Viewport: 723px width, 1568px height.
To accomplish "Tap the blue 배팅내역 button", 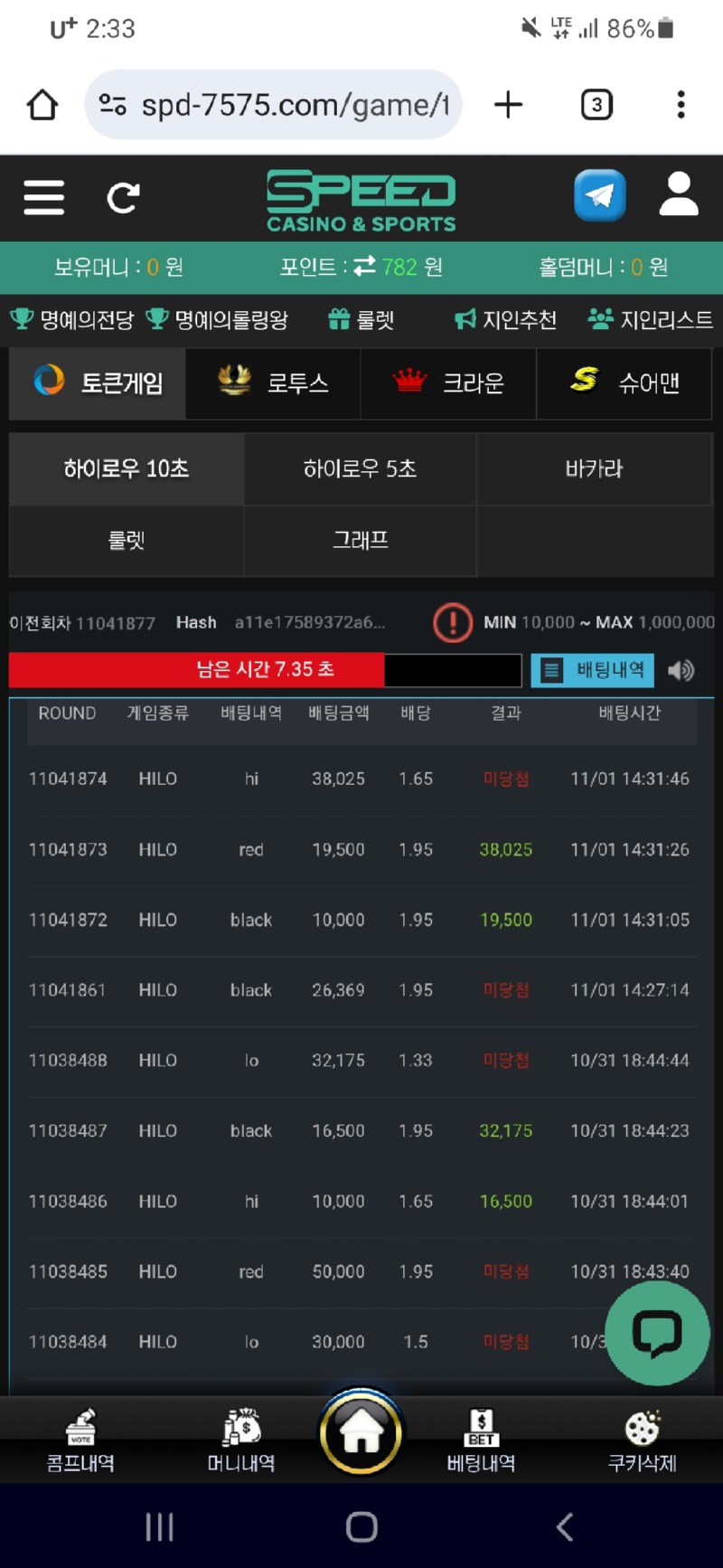I will (x=592, y=670).
